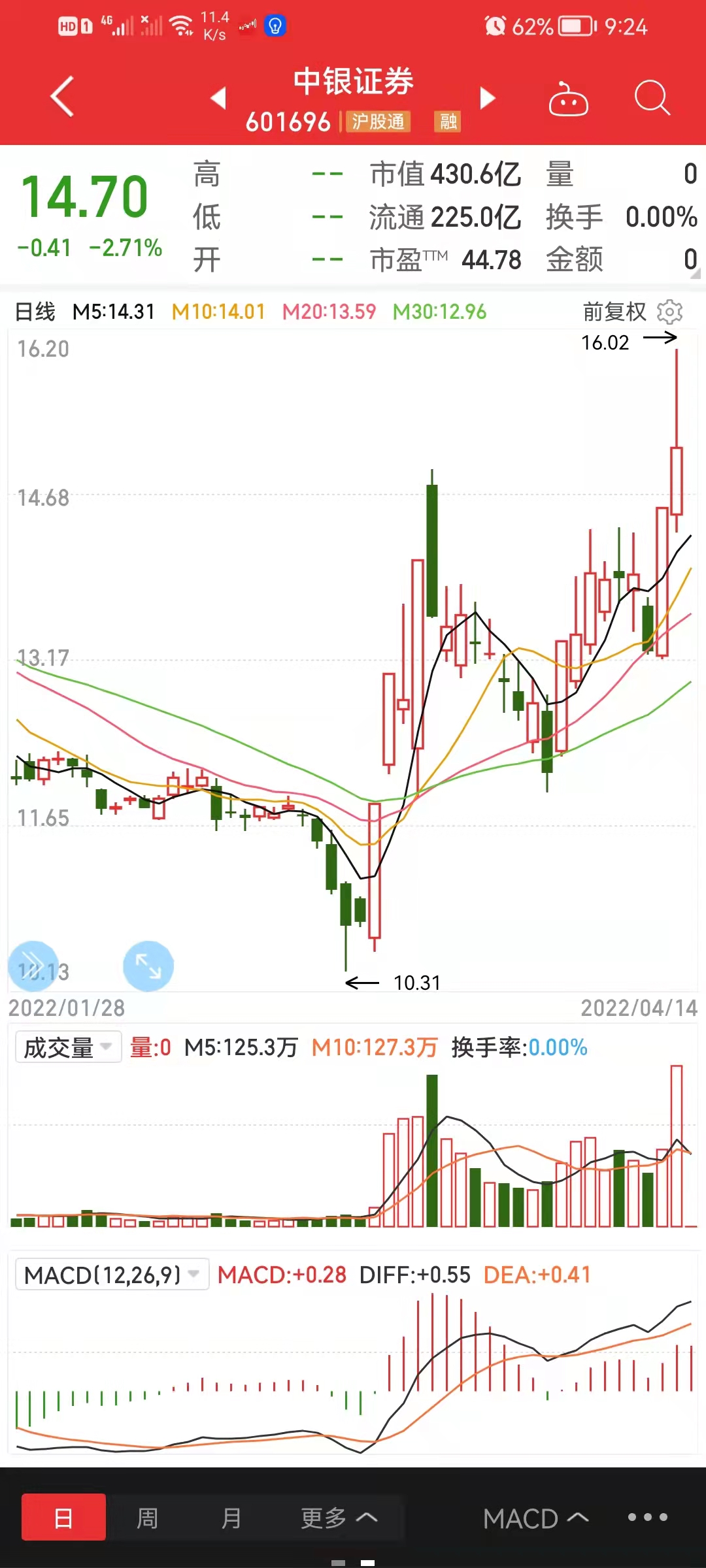Open chart settings gear icon

coord(670,312)
